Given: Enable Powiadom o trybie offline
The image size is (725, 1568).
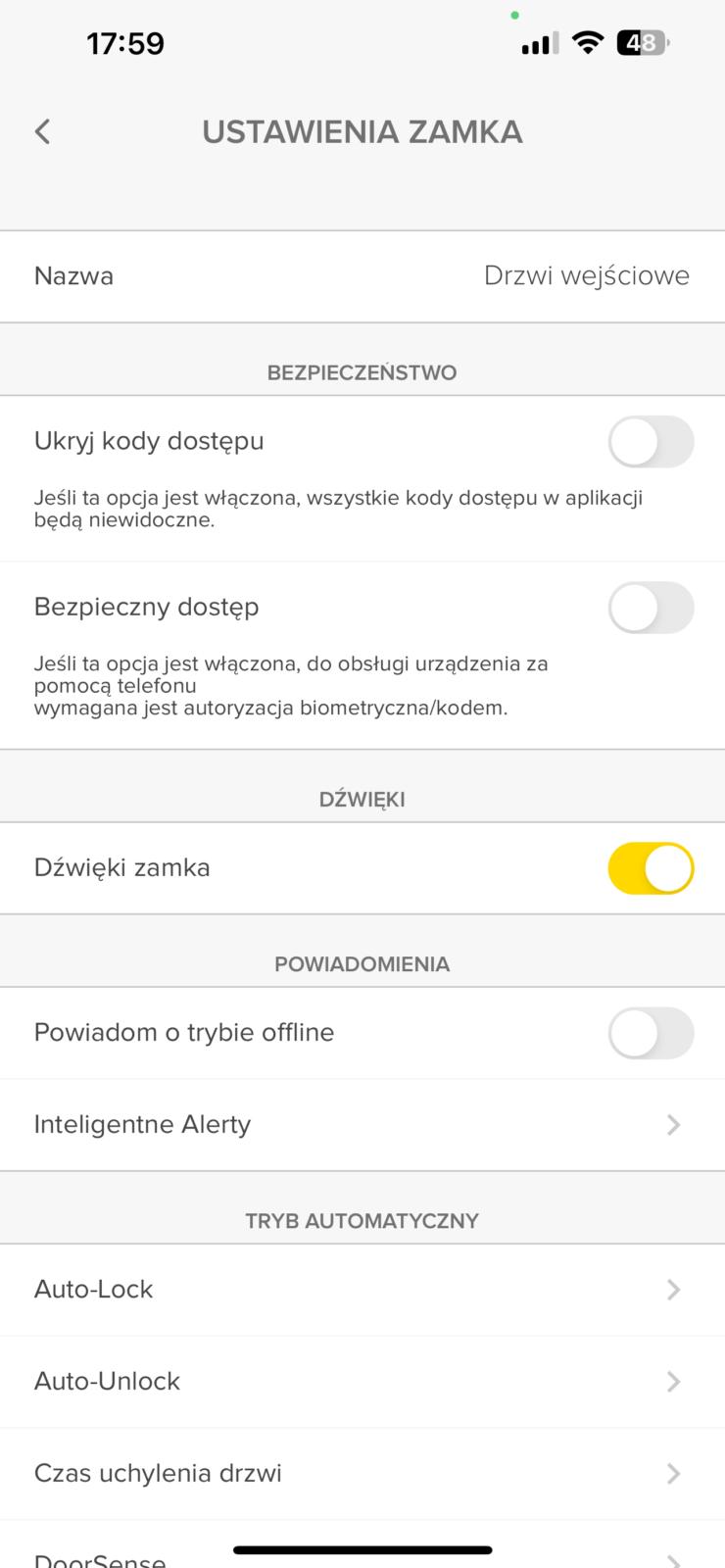Looking at the screenshot, I should click(x=651, y=1033).
